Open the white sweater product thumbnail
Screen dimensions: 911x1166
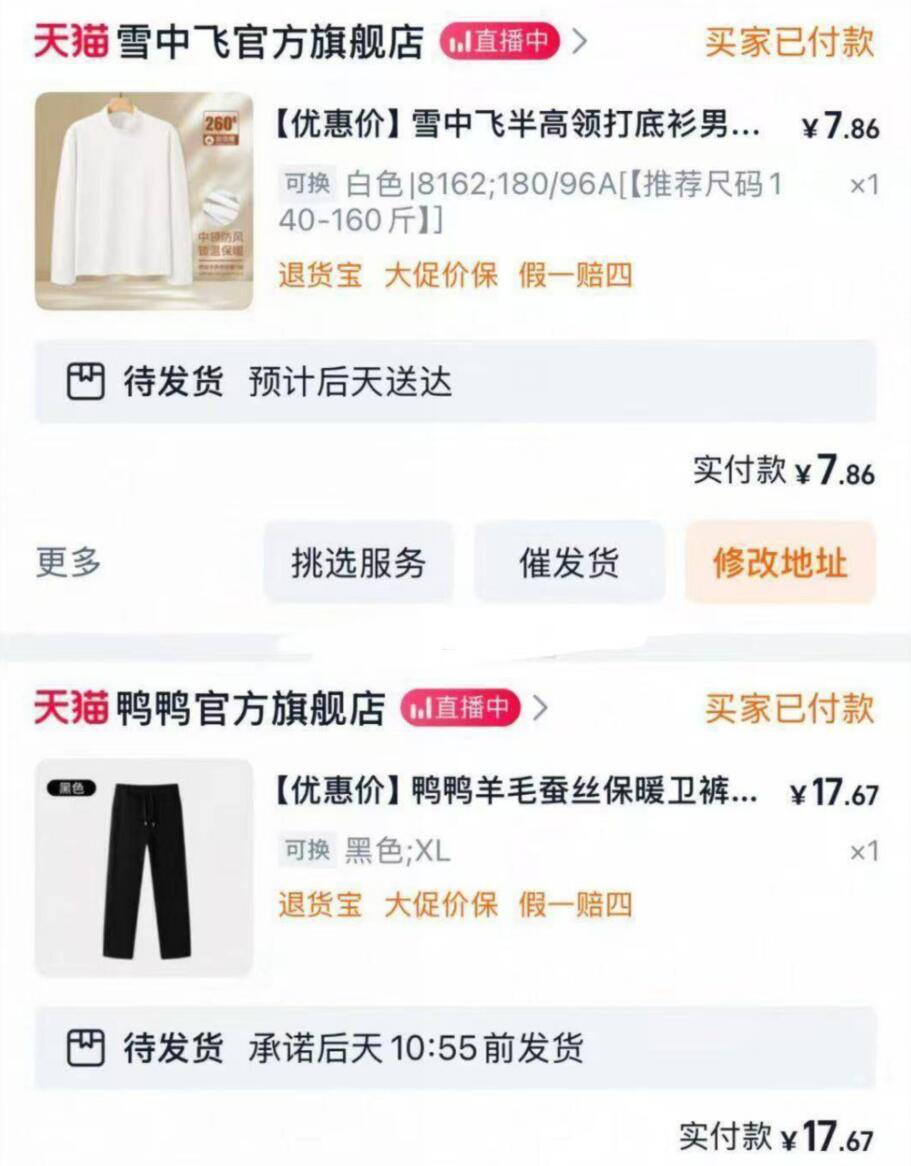coord(144,200)
